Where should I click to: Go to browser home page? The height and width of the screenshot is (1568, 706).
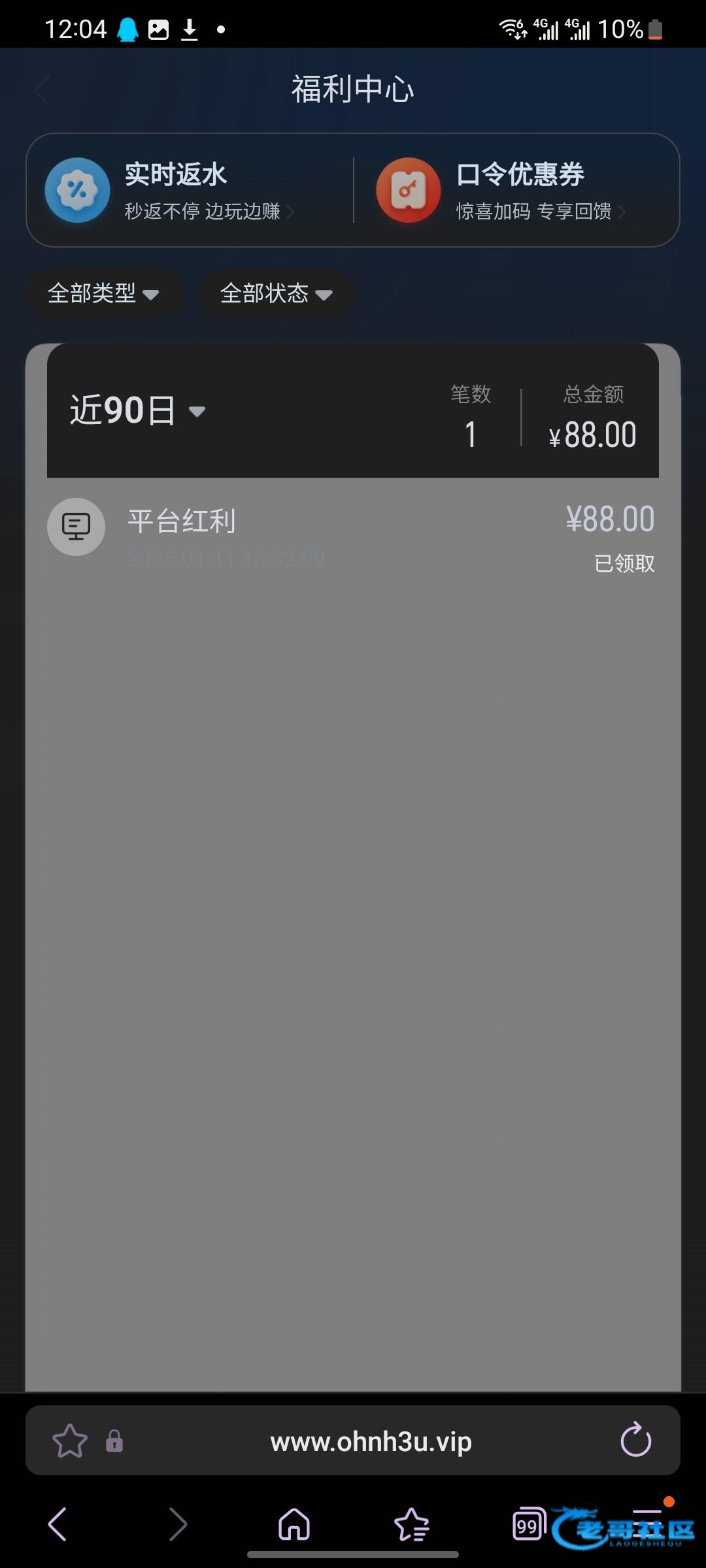click(294, 1524)
